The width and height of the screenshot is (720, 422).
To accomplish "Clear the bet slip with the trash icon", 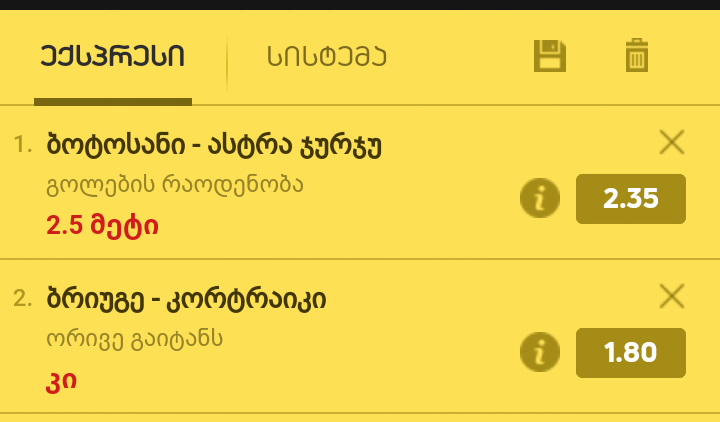I will point(636,56).
